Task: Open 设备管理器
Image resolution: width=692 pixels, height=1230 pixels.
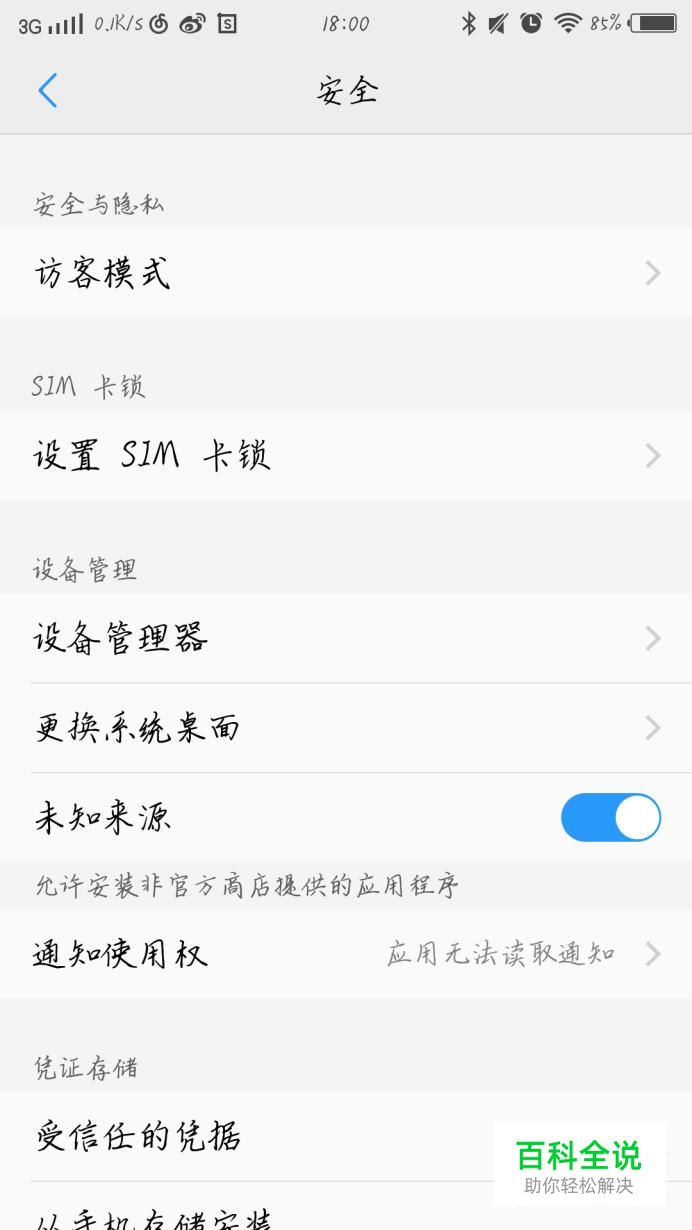Action: [346, 638]
